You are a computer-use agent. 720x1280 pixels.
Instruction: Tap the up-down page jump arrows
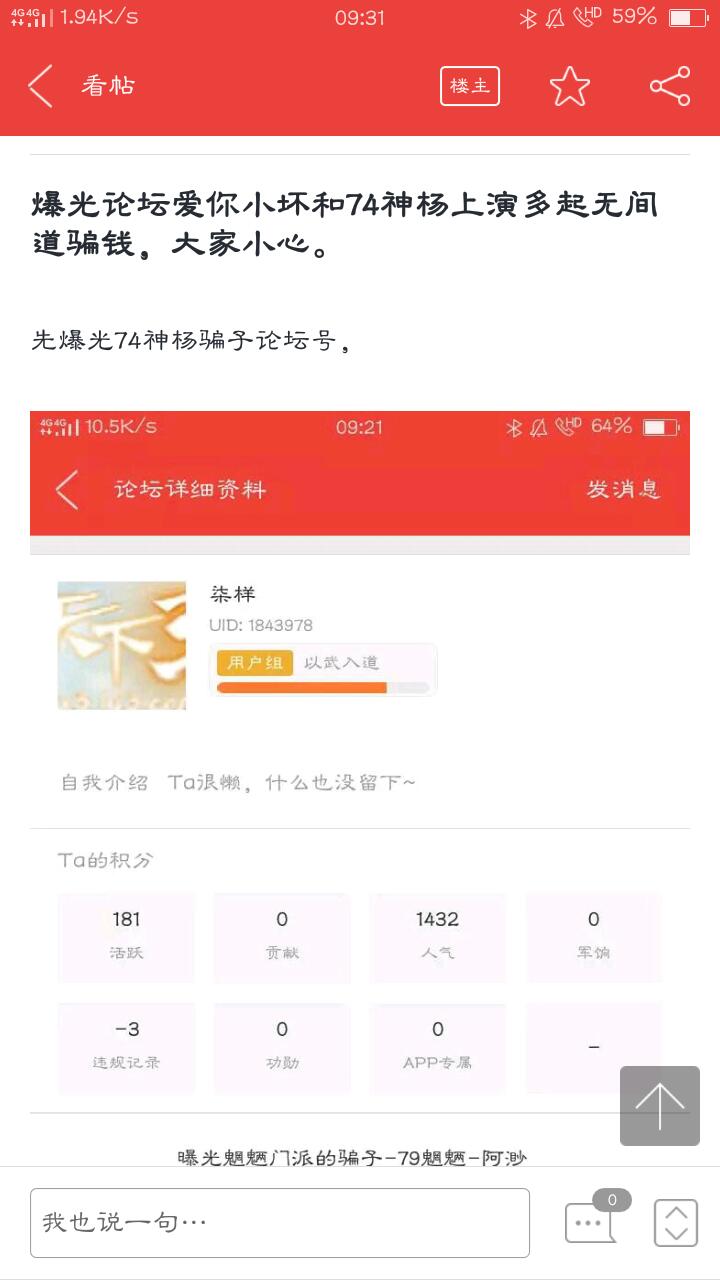pos(675,1222)
